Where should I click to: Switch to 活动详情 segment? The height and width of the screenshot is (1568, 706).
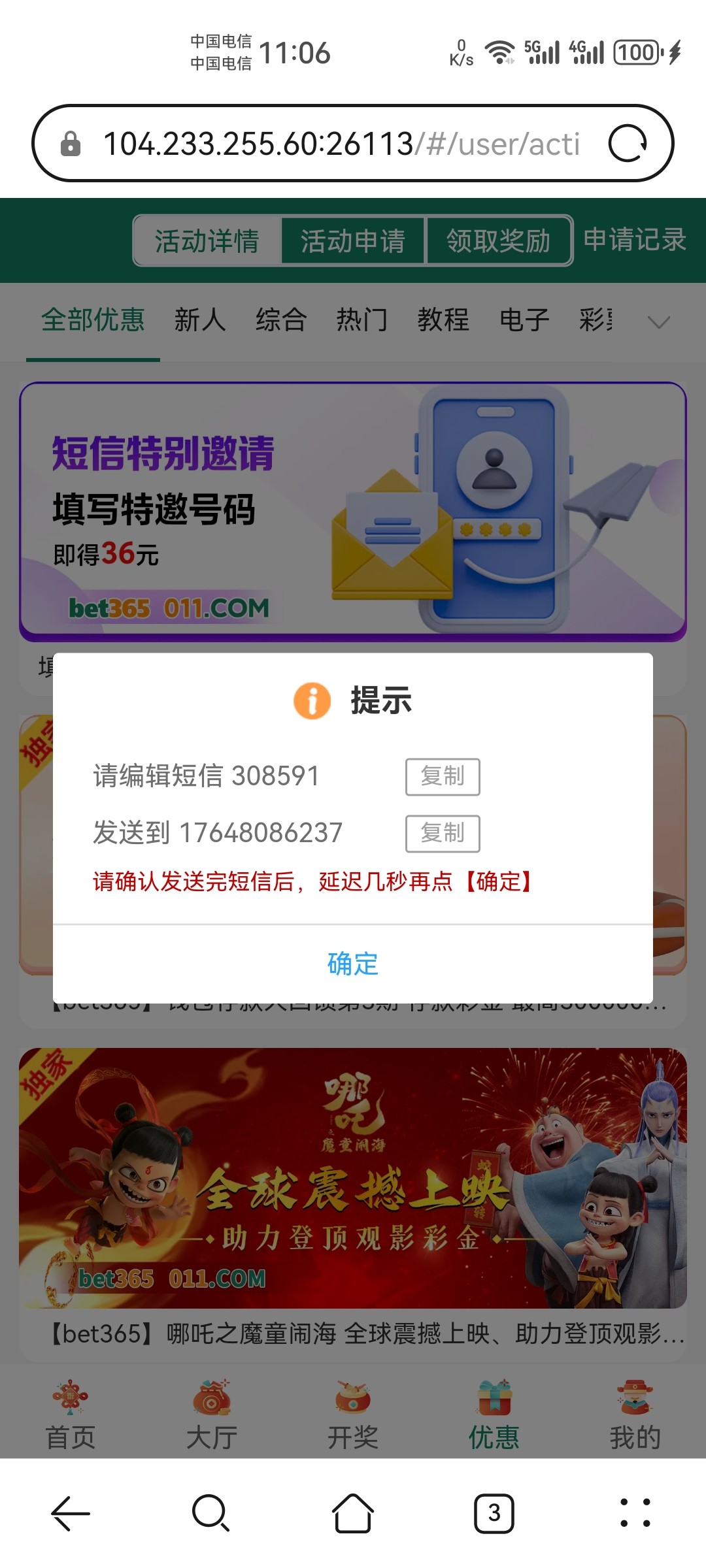click(207, 241)
